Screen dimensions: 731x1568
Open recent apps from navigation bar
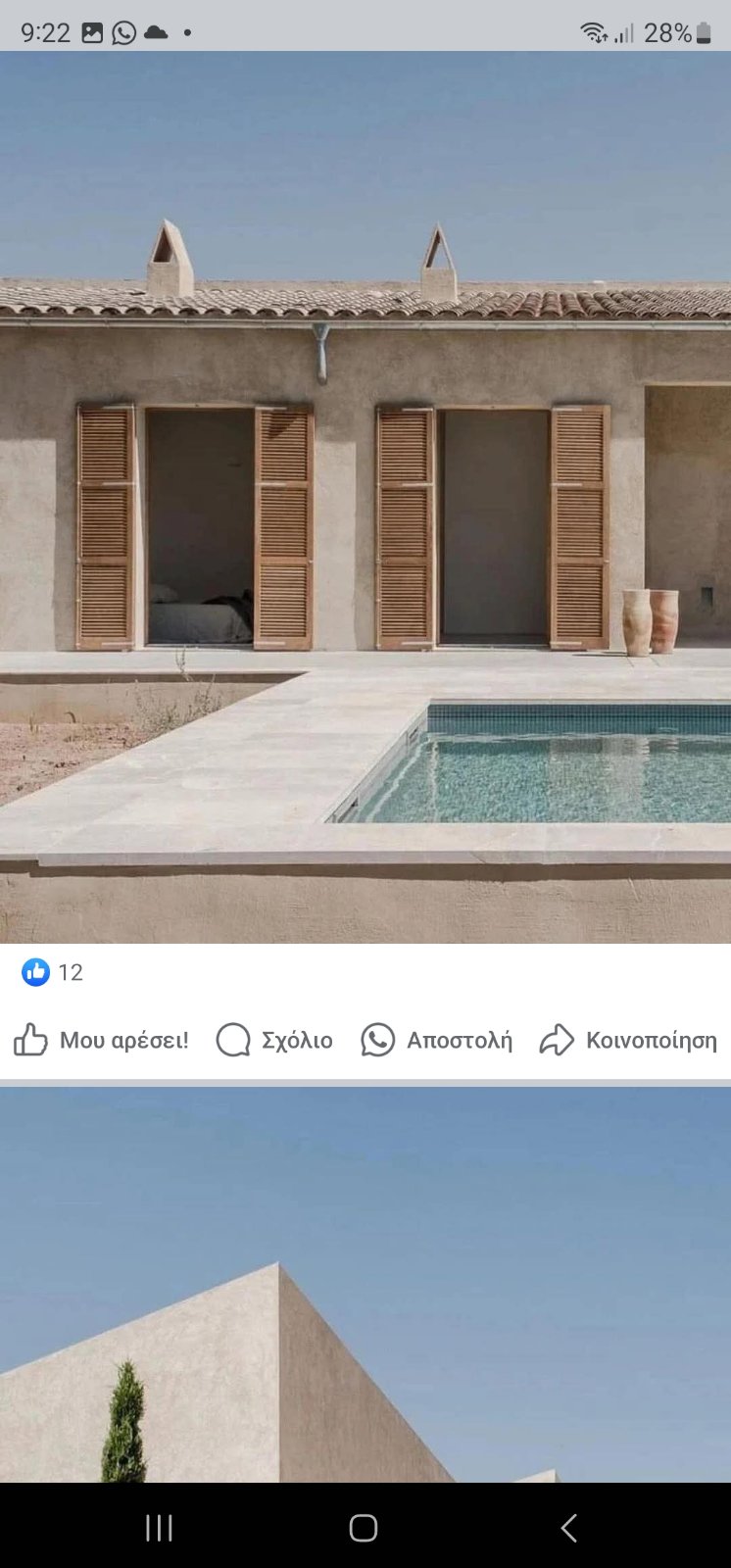click(159, 1528)
